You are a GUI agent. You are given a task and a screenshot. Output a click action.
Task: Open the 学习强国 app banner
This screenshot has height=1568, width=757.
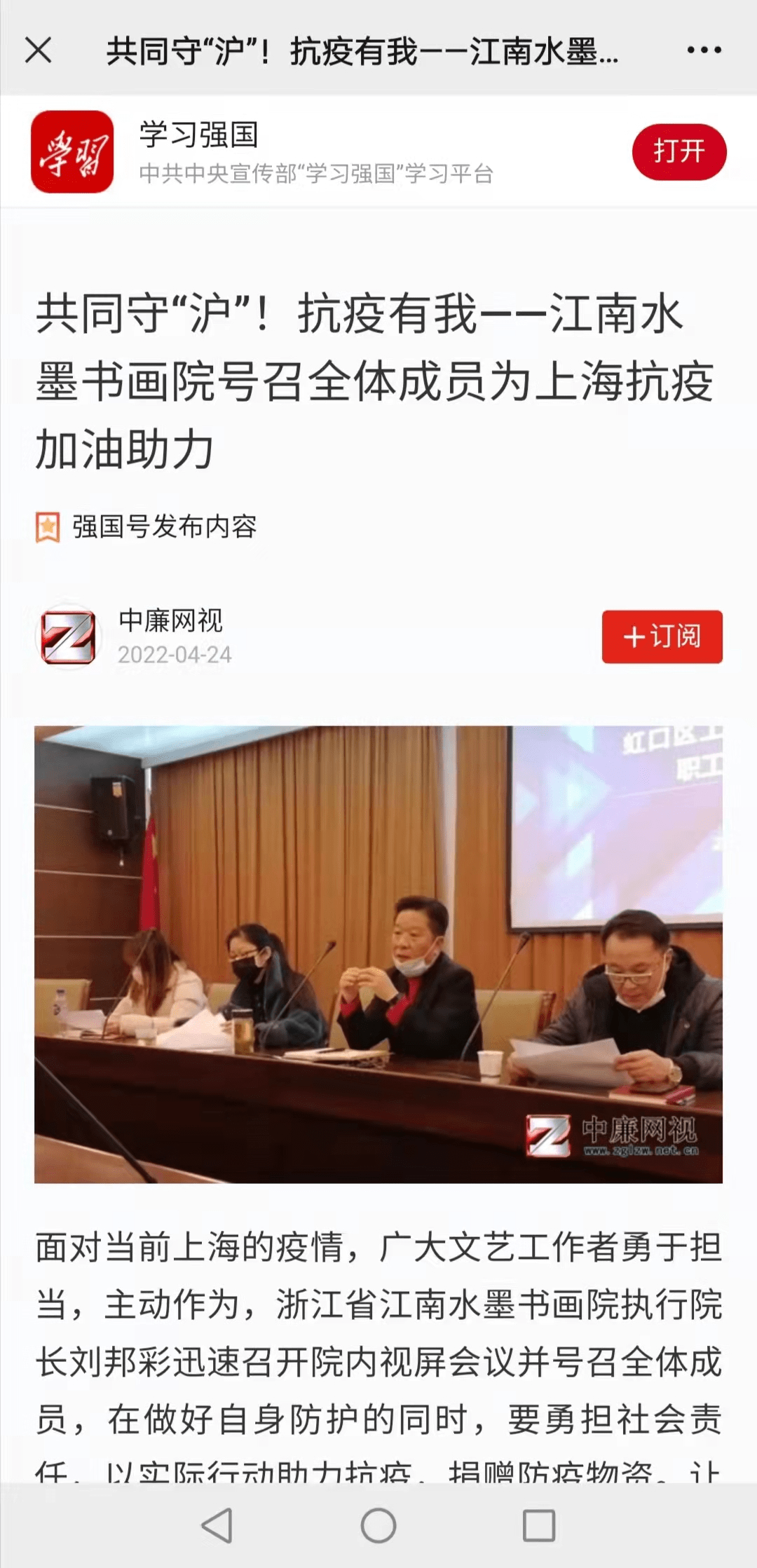click(378, 151)
